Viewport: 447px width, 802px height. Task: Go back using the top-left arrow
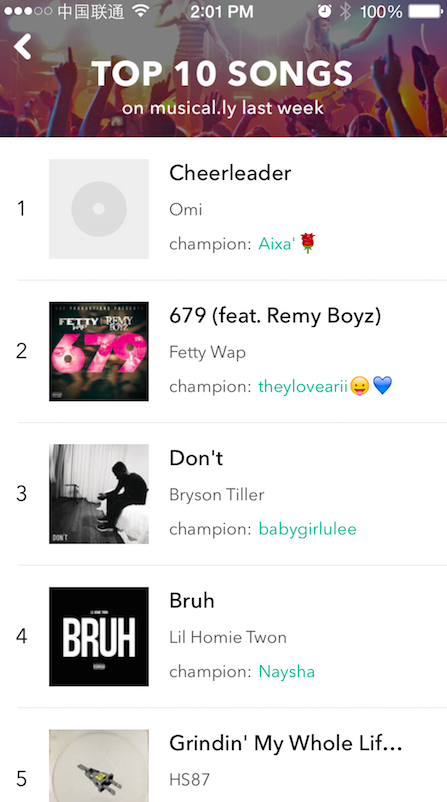coord(23,47)
